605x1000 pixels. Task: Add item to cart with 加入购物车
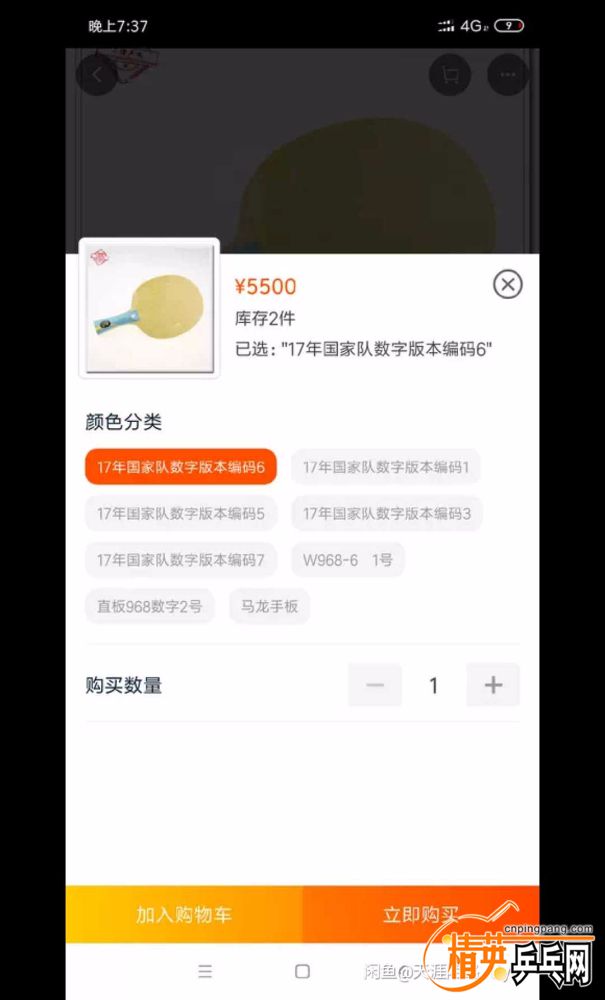coord(184,914)
